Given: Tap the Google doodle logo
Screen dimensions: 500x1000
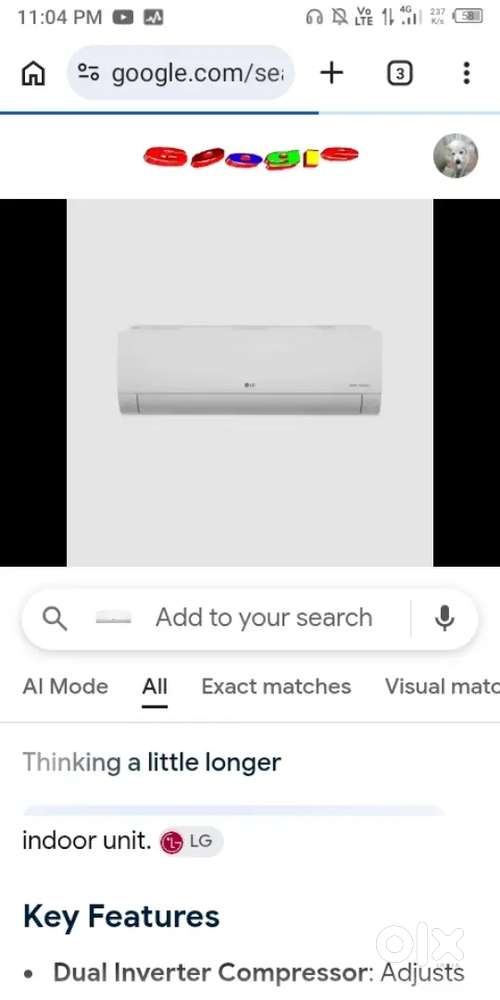Looking at the screenshot, I should coord(251,156).
